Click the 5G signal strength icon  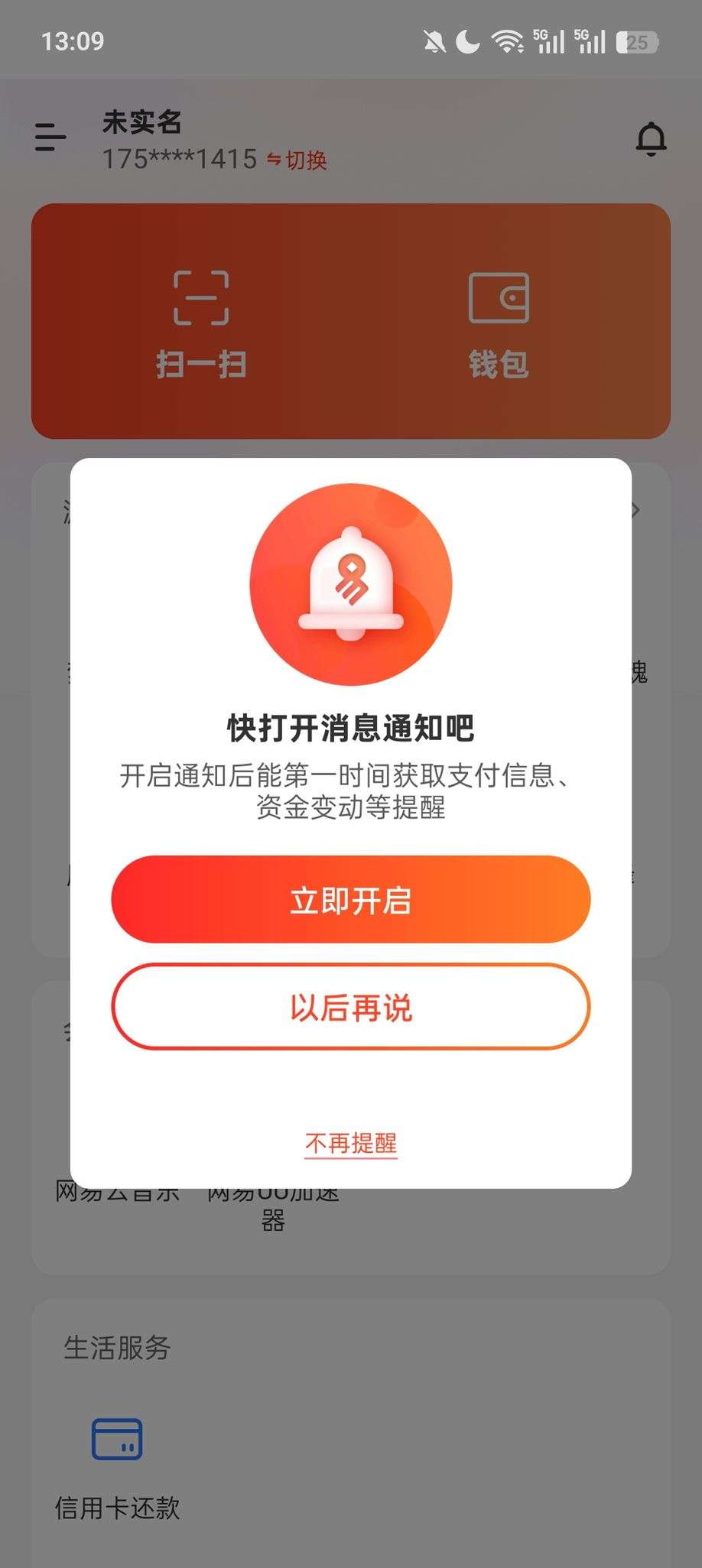tap(548, 42)
